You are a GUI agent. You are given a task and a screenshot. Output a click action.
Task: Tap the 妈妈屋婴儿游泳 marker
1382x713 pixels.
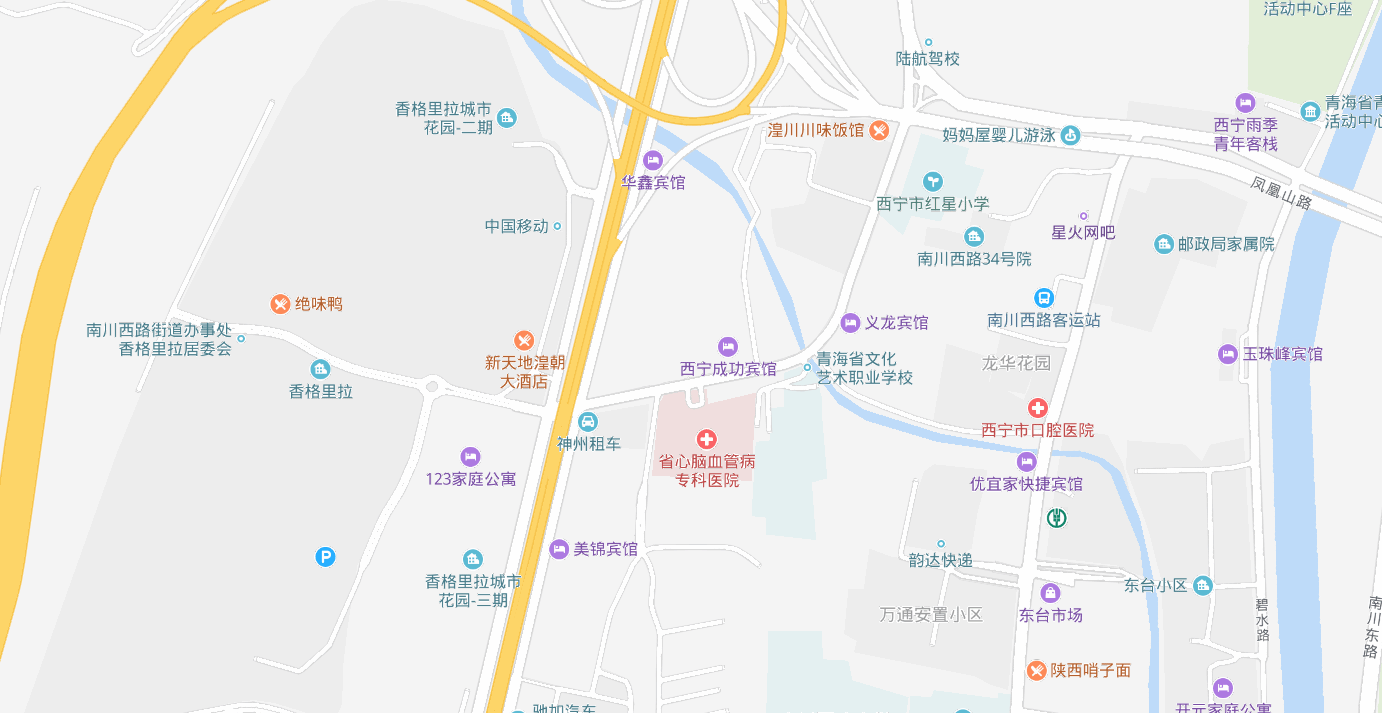[1070, 134]
